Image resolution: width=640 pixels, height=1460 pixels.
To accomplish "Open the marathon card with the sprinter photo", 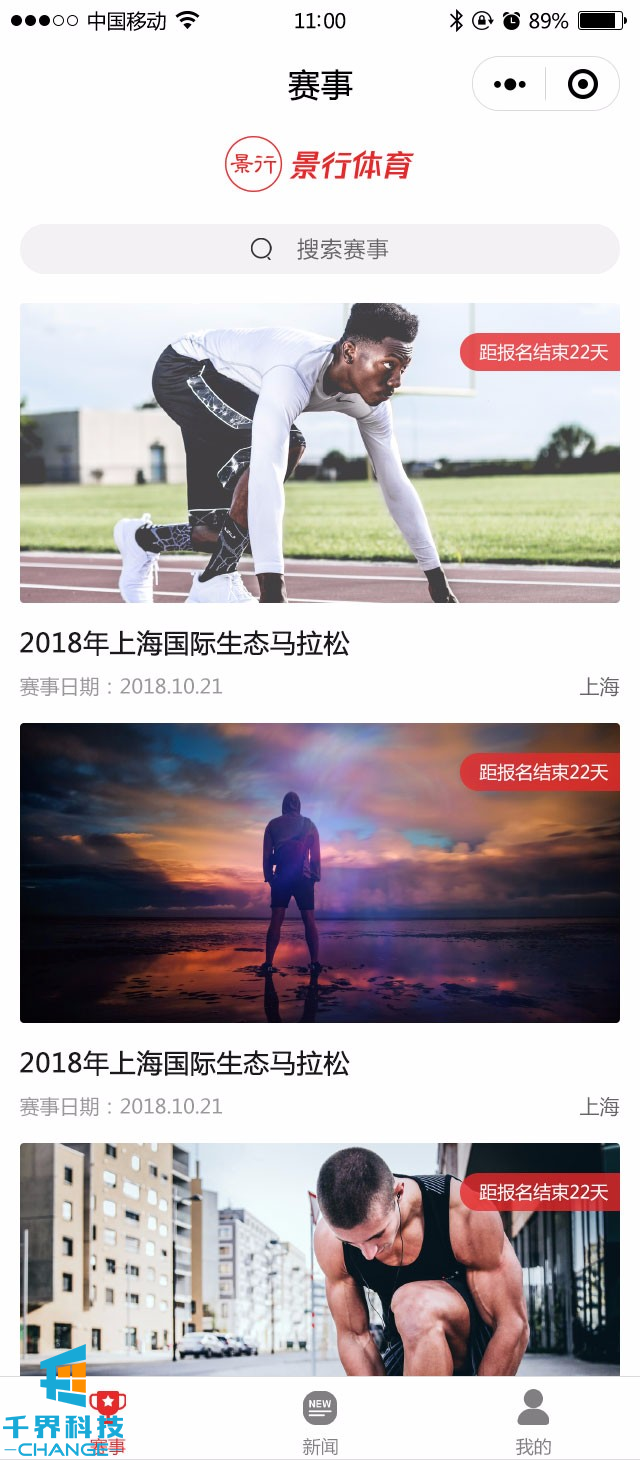I will pos(320,453).
